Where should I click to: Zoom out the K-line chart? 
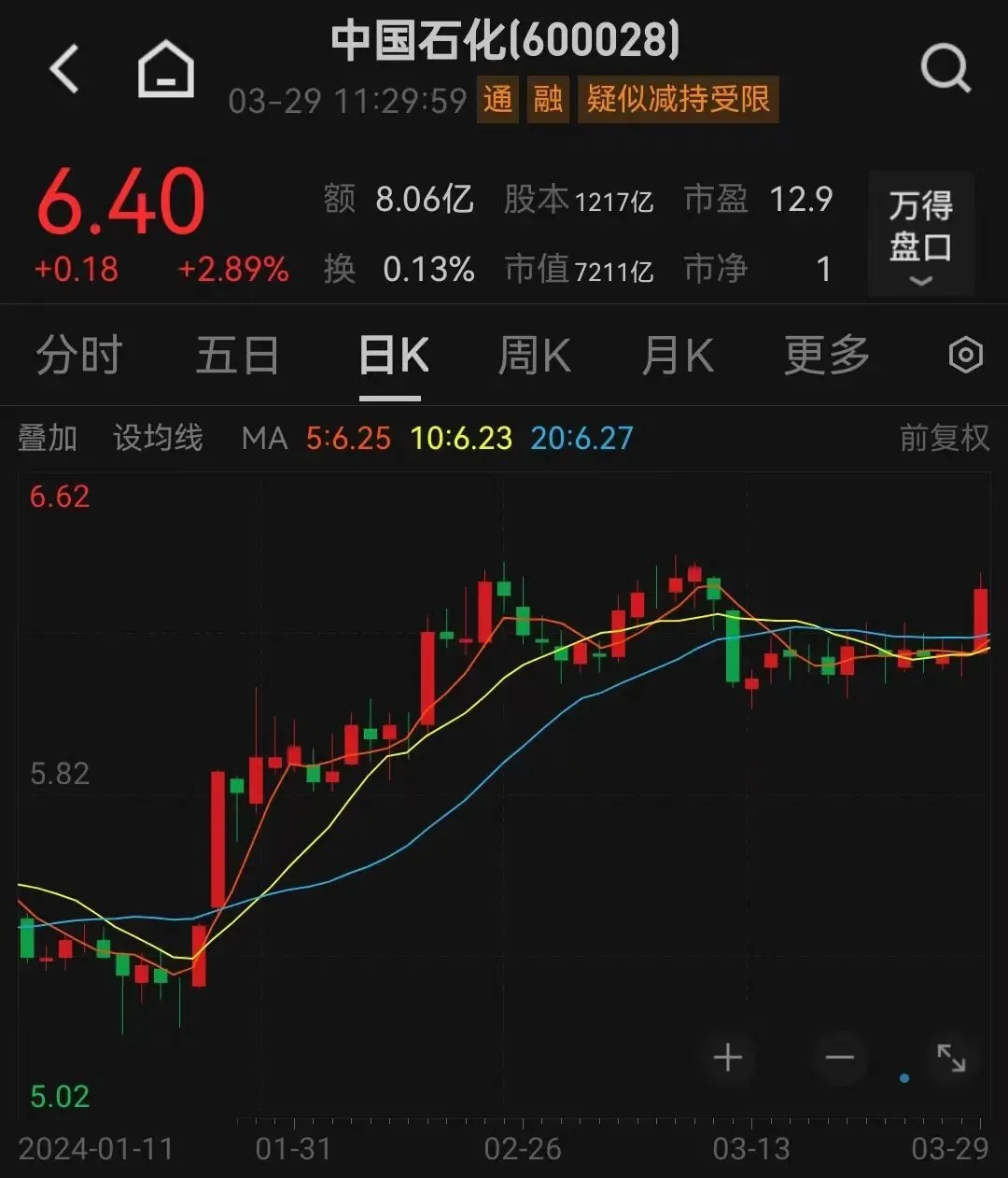[840, 1058]
